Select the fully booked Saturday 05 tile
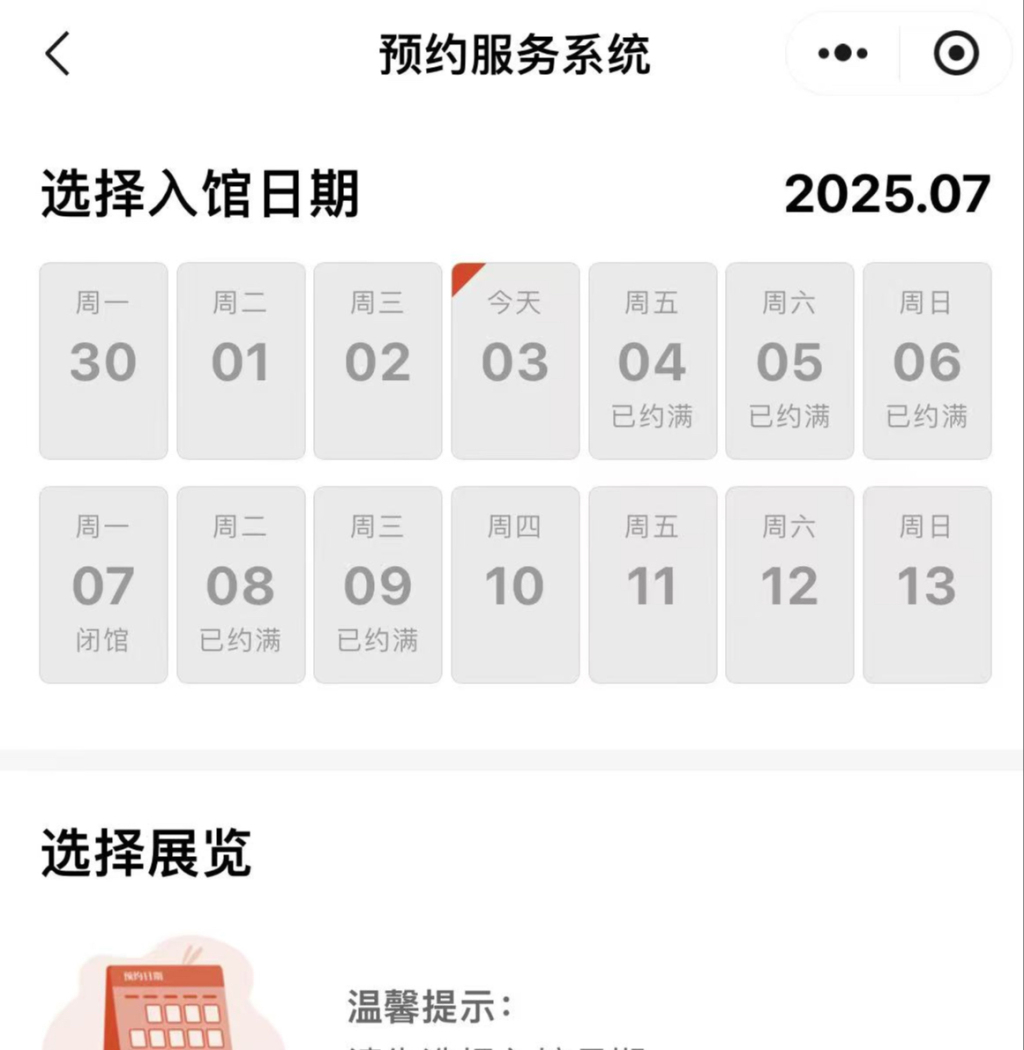The height and width of the screenshot is (1050, 1024). pos(790,360)
